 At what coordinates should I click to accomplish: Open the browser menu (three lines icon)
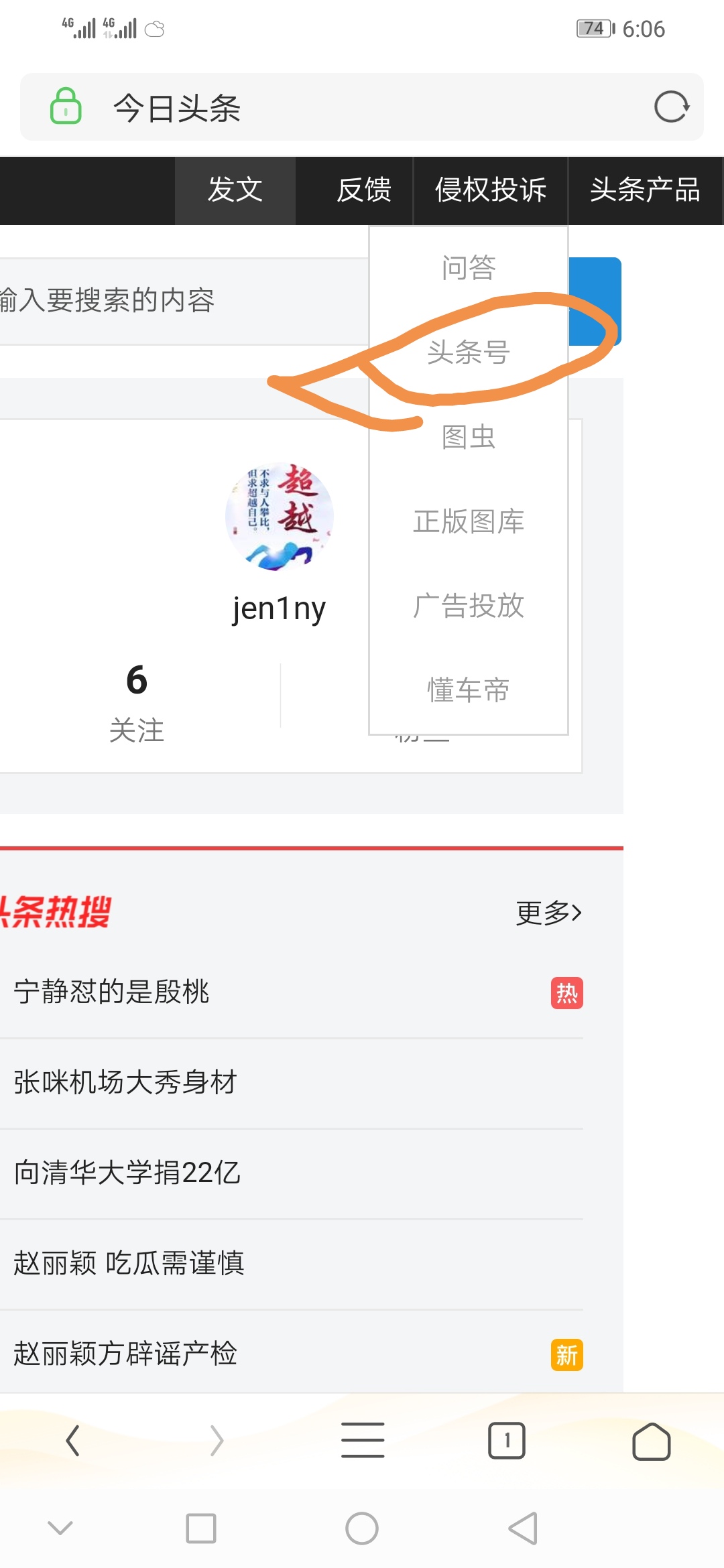point(362,1439)
